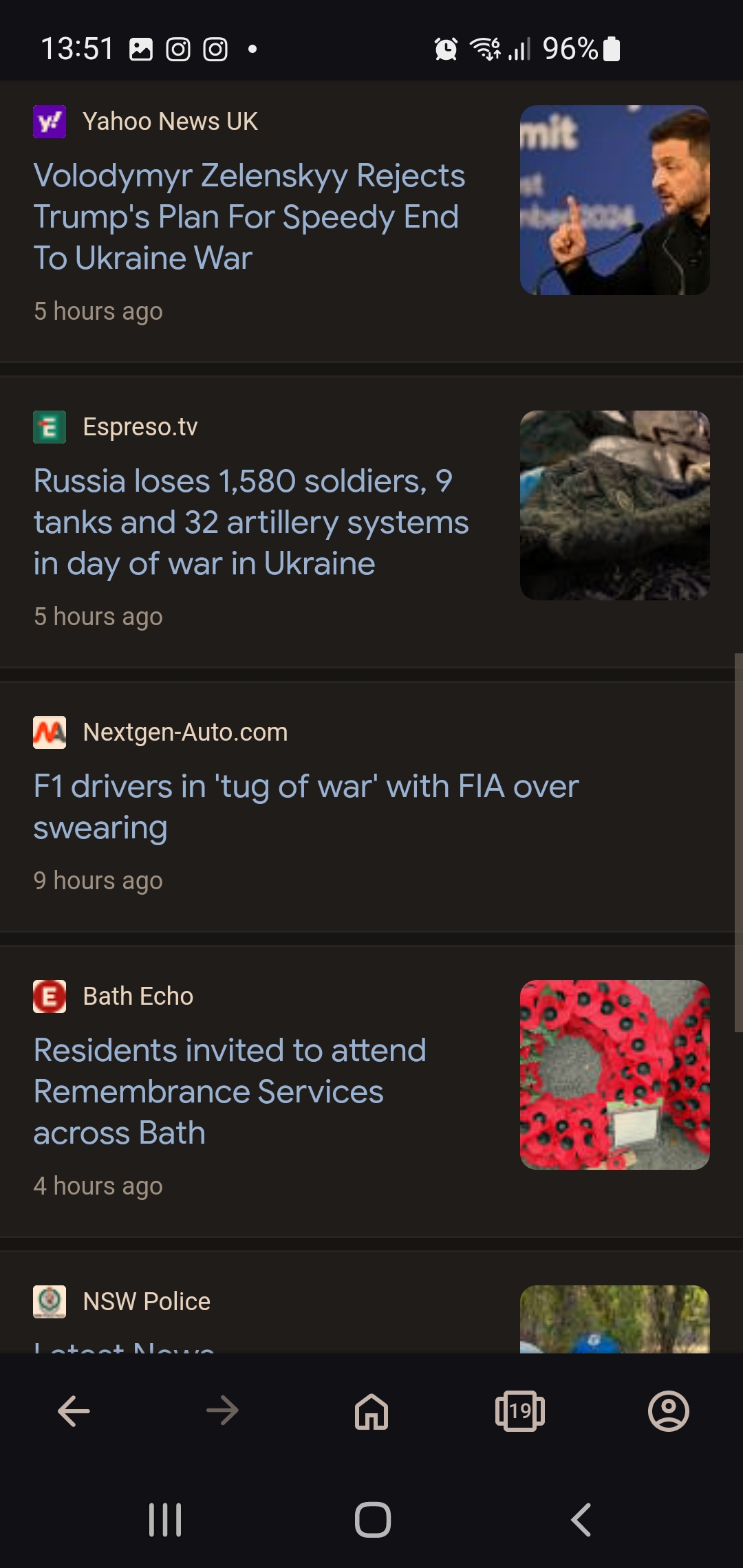Open the account profile icon
Image resolution: width=743 pixels, height=1568 pixels.
pos(669,1411)
